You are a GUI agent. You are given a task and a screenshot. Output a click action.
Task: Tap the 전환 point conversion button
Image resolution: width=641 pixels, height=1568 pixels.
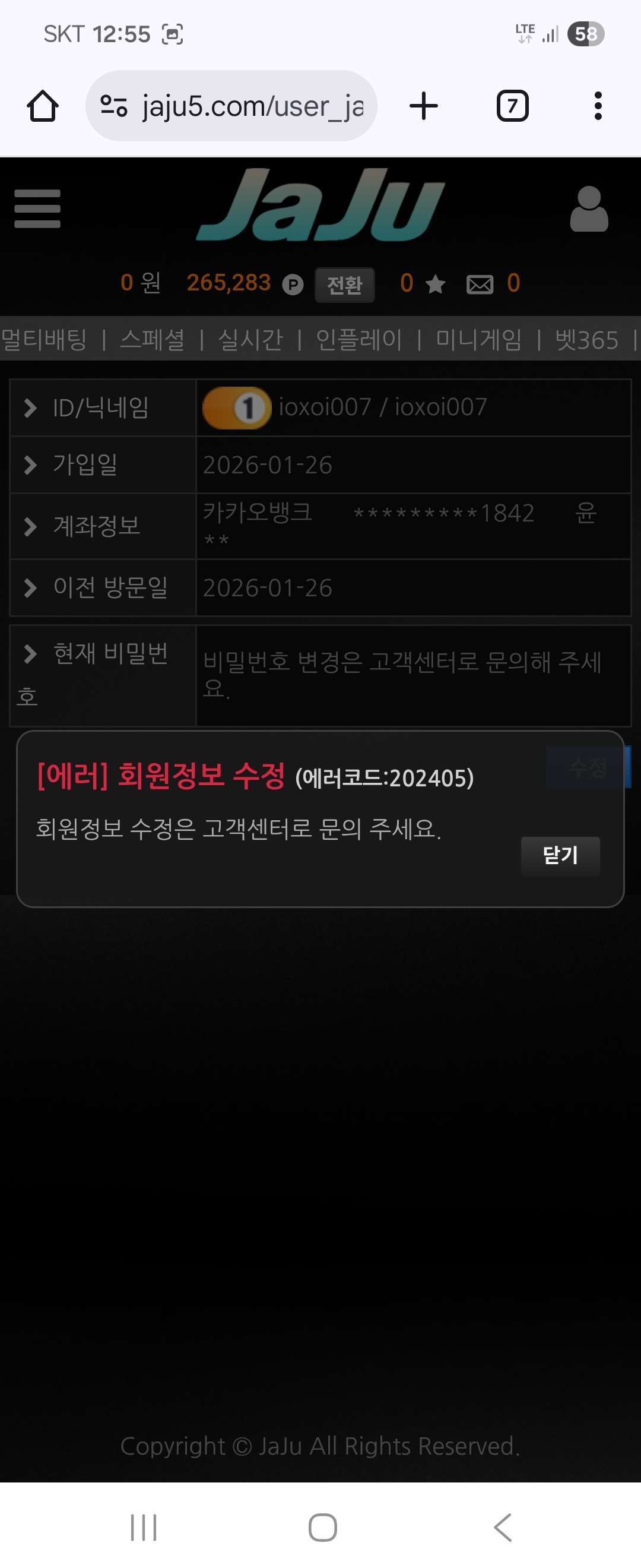(344, 284)
